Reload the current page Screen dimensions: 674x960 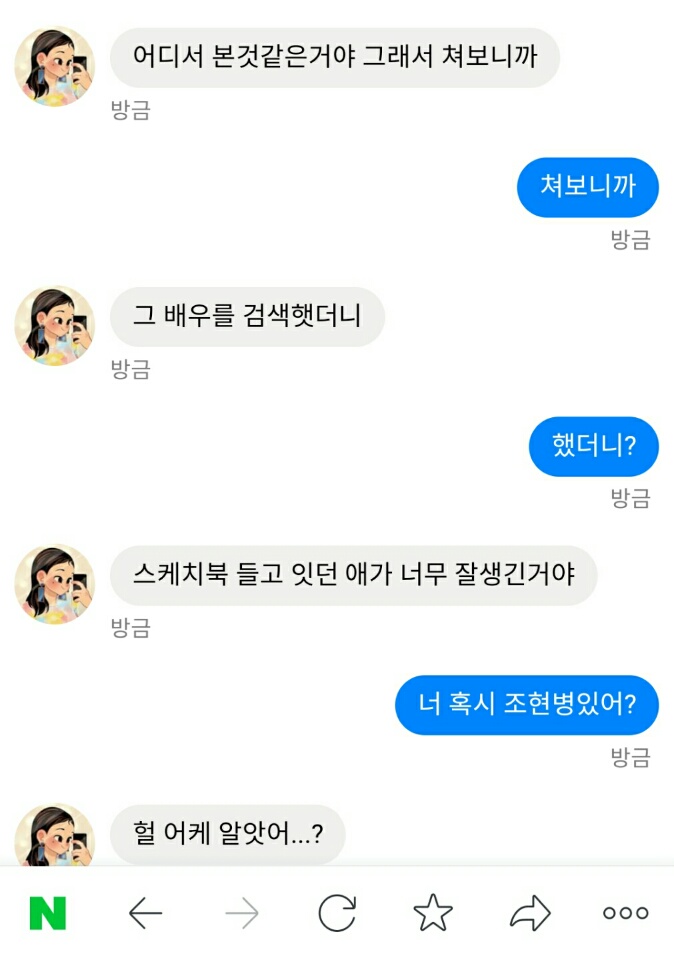pyautogui.click(x=337, y=912)
